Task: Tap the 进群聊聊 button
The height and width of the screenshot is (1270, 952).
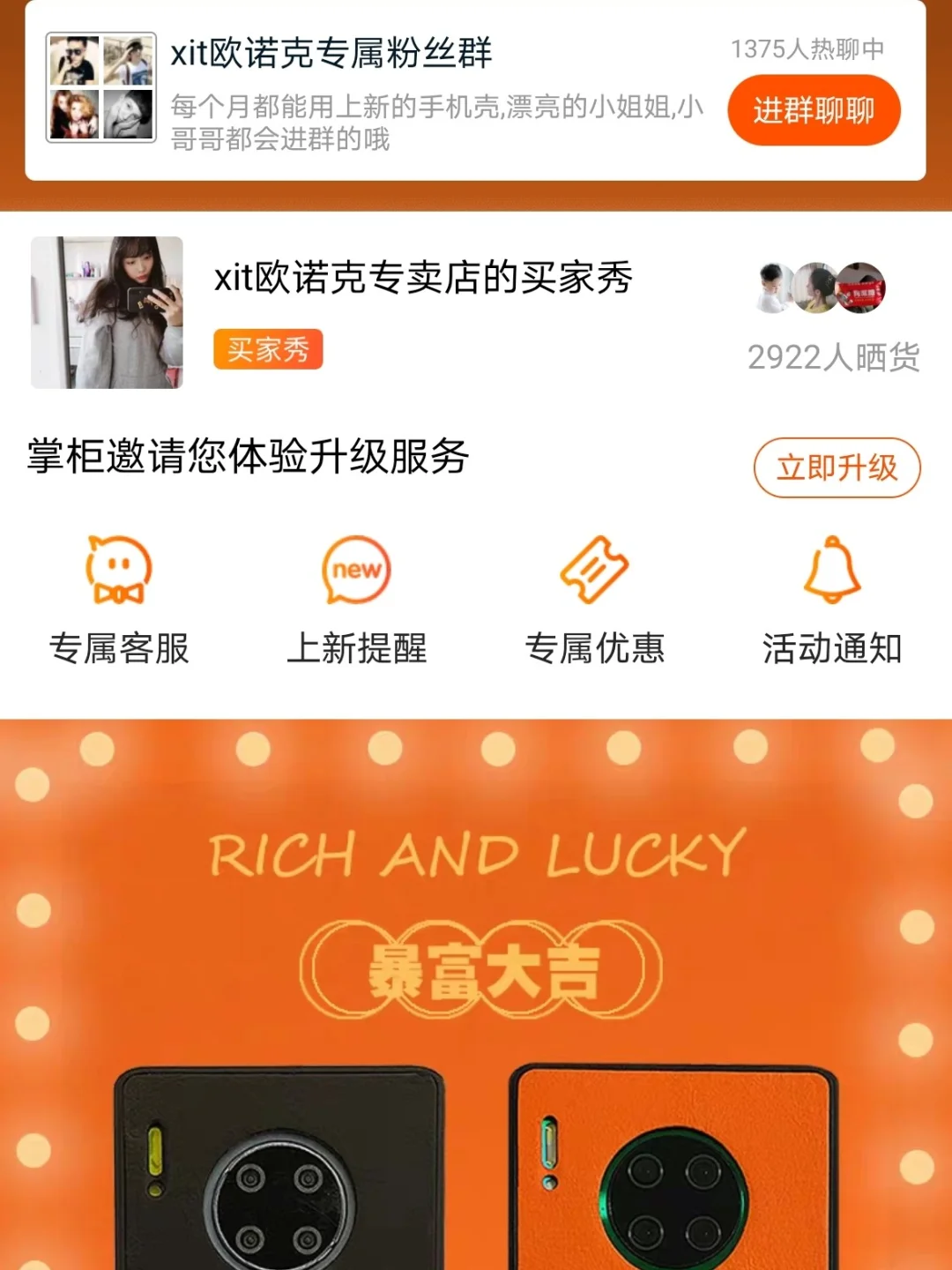Action: (813, 111)
